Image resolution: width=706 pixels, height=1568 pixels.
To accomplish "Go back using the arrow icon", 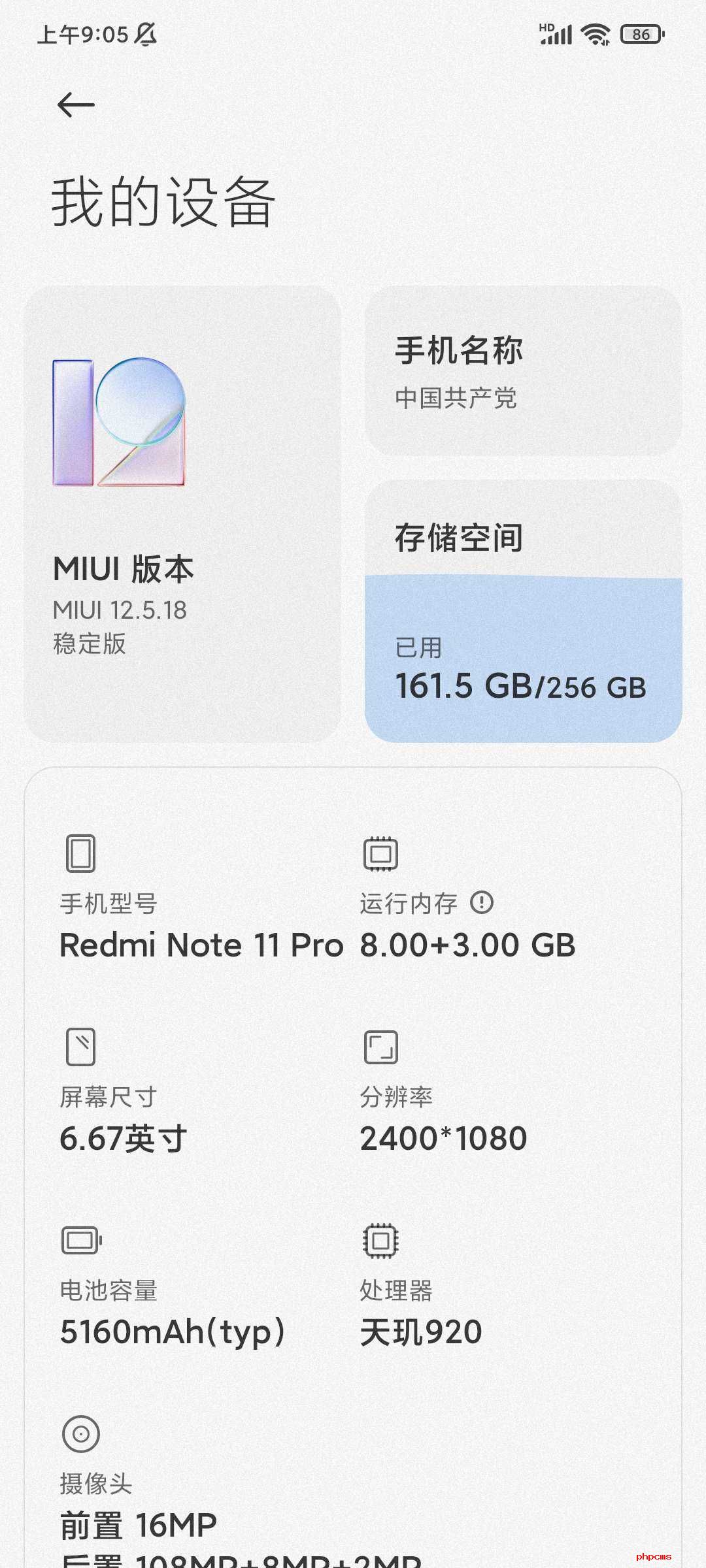I will coord(76,105).
